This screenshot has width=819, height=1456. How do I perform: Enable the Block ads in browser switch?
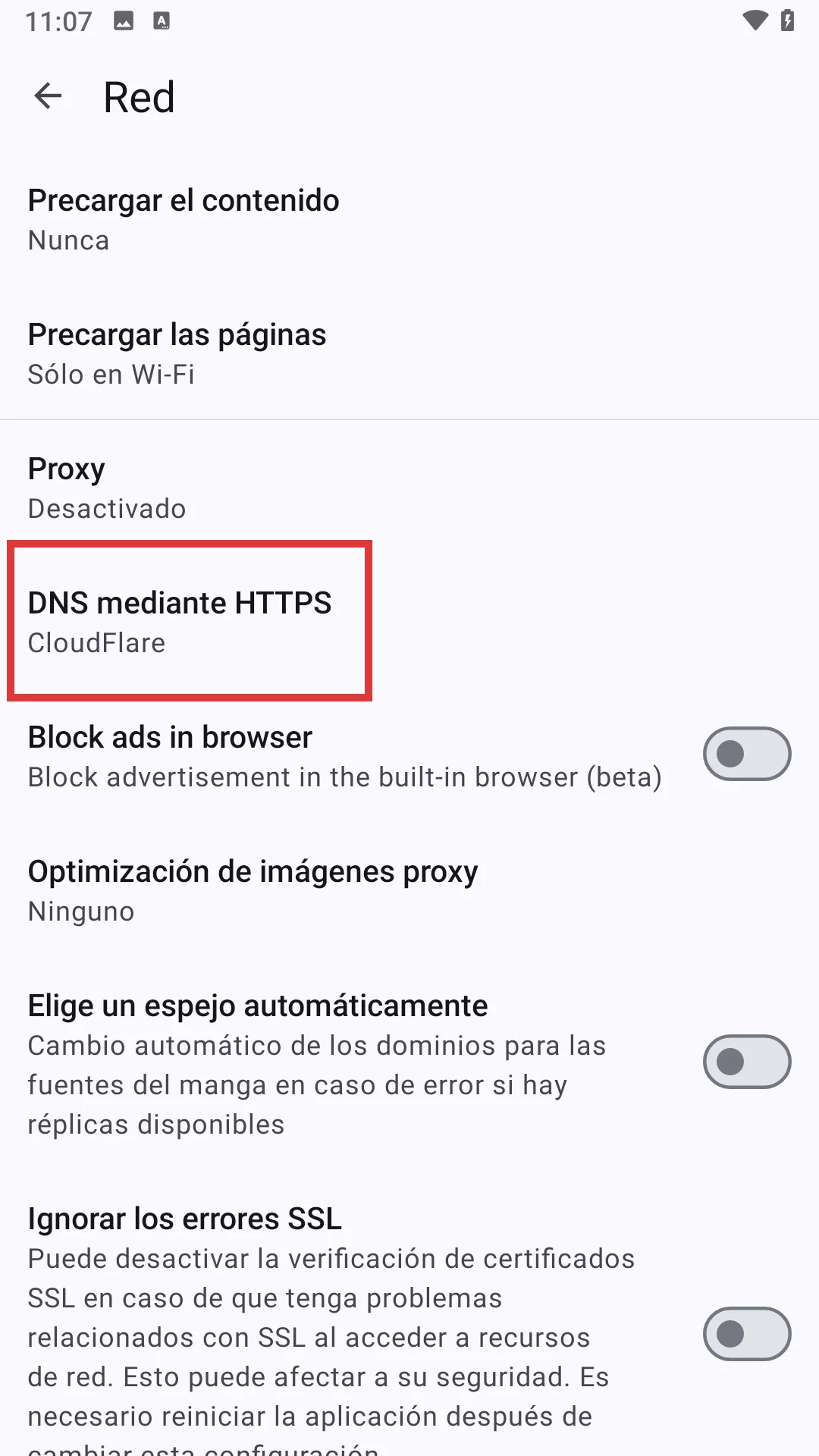[x=746, y=753]
